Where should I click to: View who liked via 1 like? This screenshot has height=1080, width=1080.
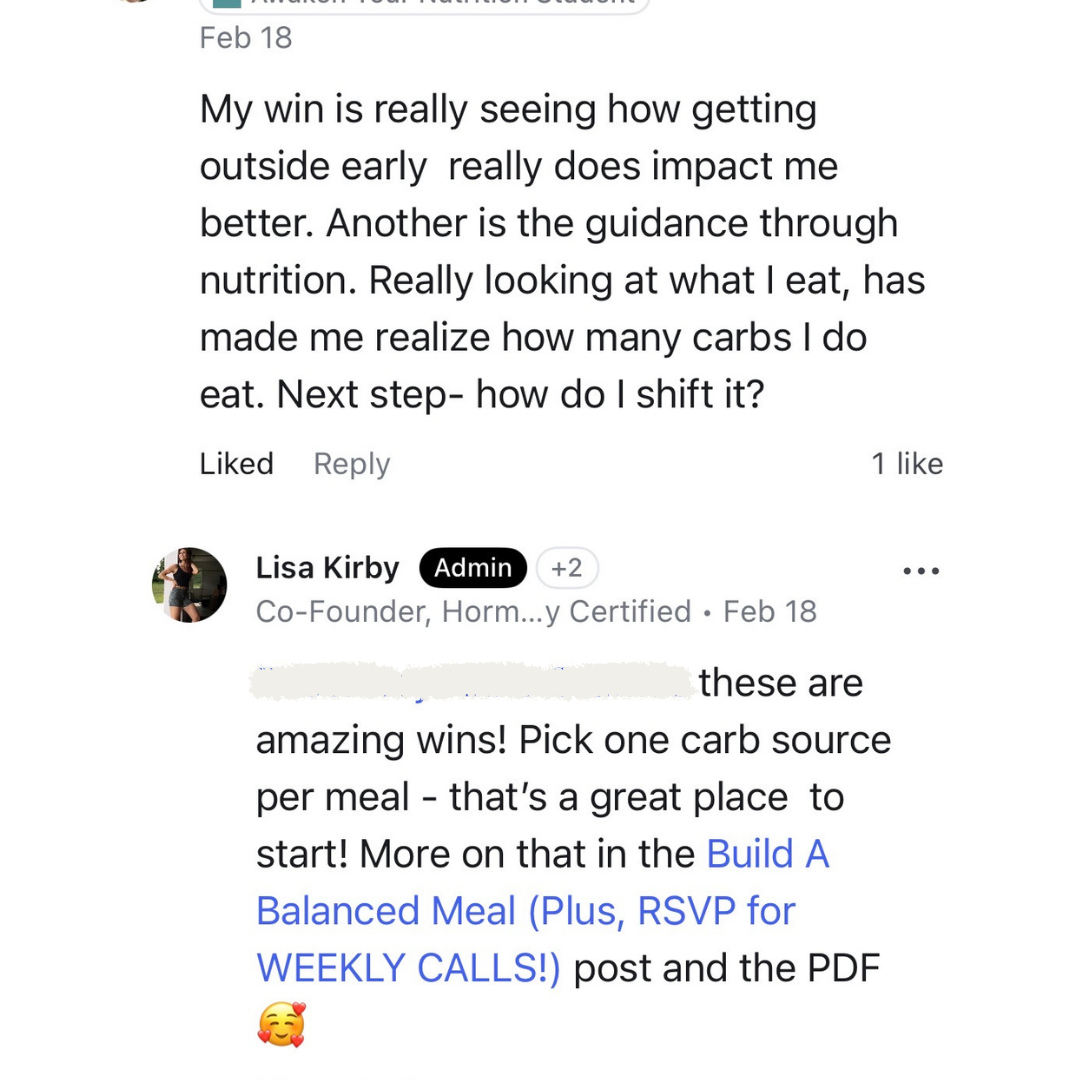907,464
